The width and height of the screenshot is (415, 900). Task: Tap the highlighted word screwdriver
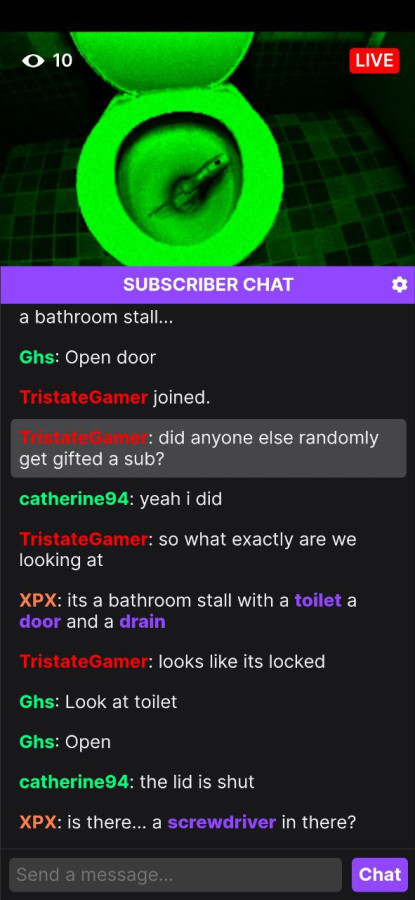(222, 822)
